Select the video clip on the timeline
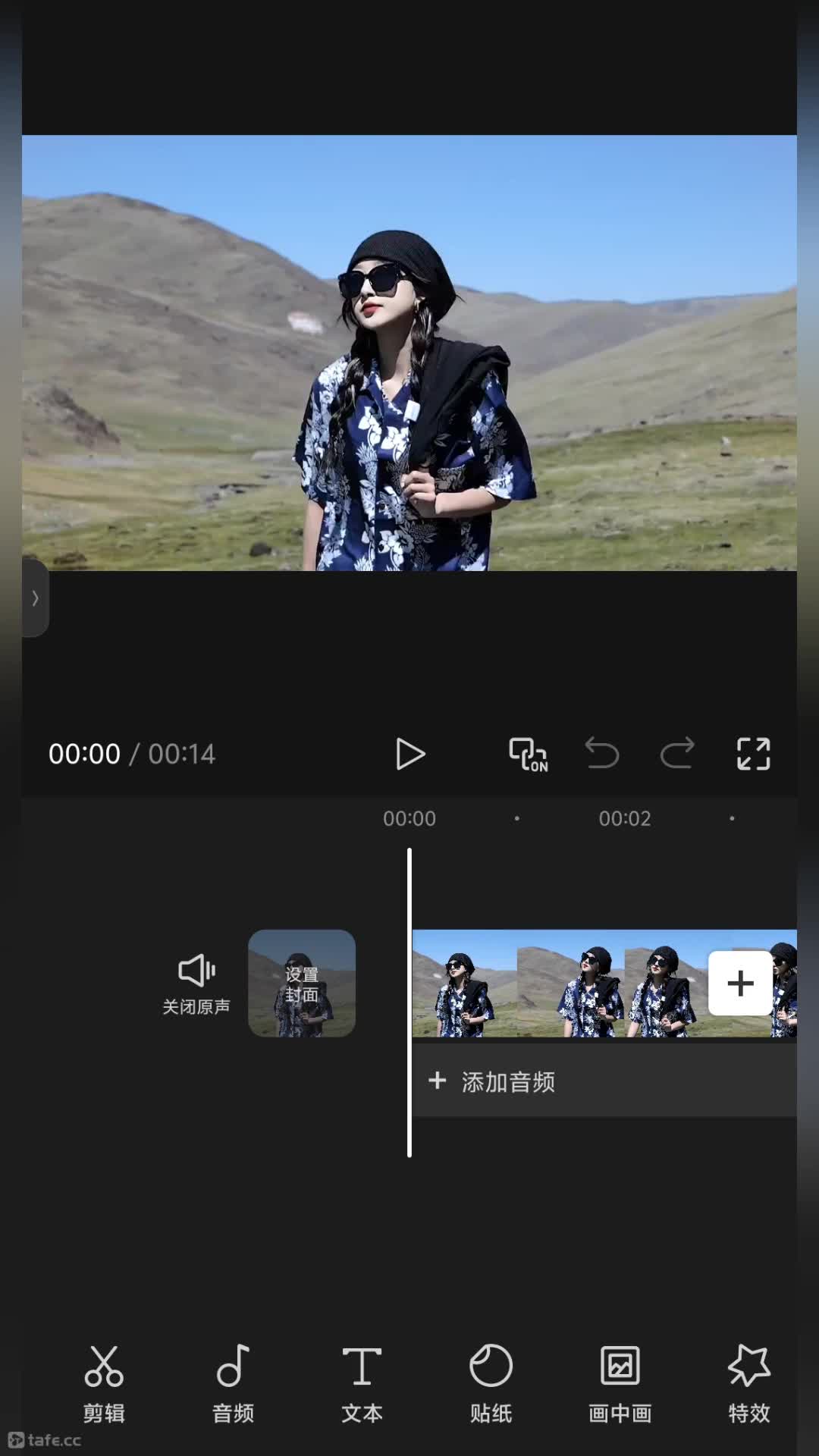This screenshot has height=1456, width=819. (560, 984)
